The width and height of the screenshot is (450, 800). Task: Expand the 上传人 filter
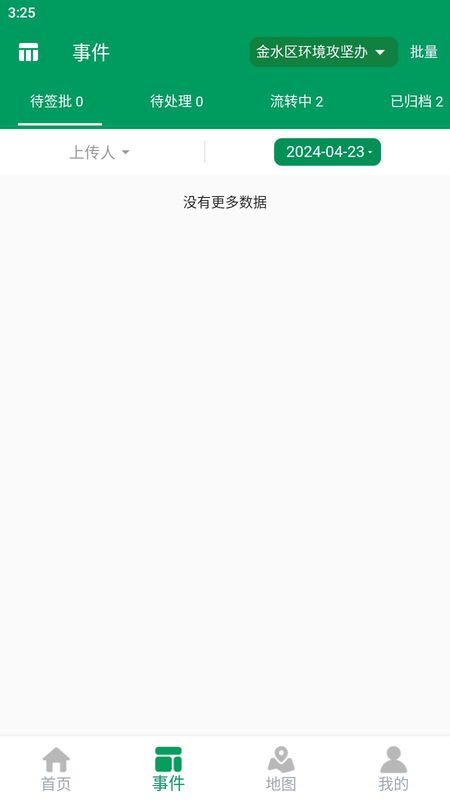(99, 152)
